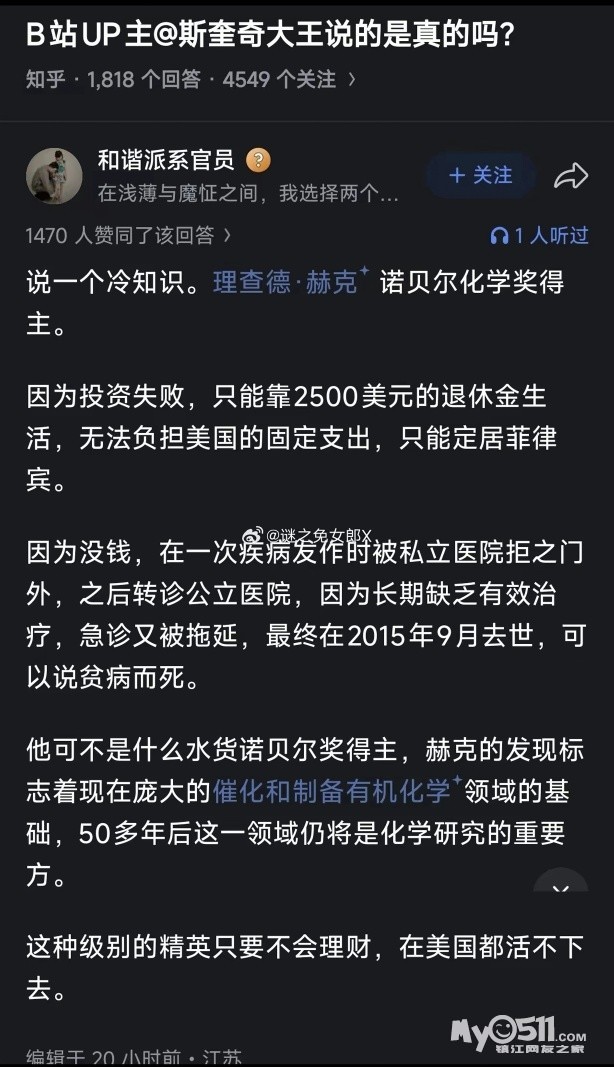Screen dimensions: 614x1067
Task: Follow the author 和谐派系官员
Action: coord(482,176)
